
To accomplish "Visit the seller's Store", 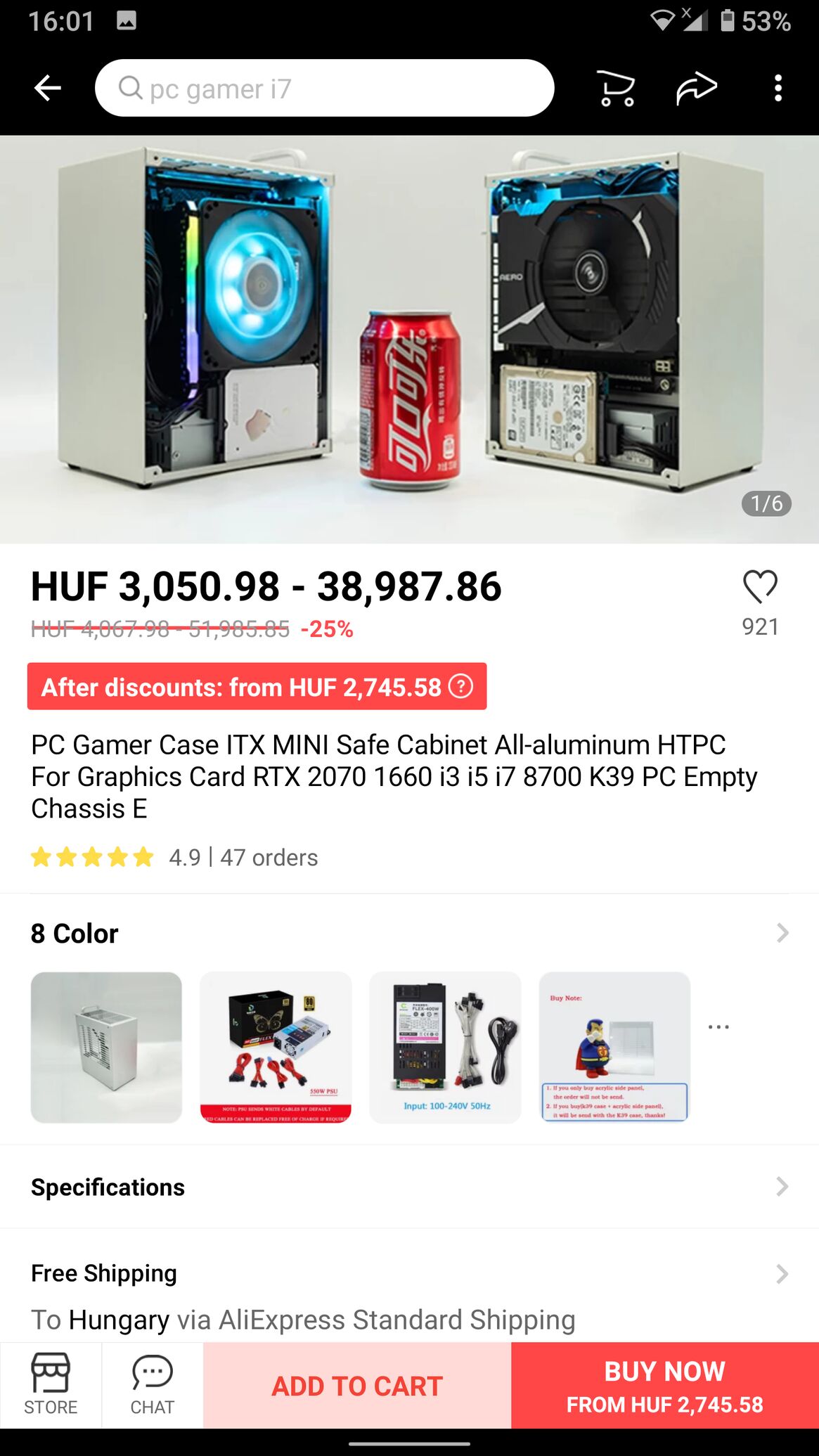I will point(51,1384).
